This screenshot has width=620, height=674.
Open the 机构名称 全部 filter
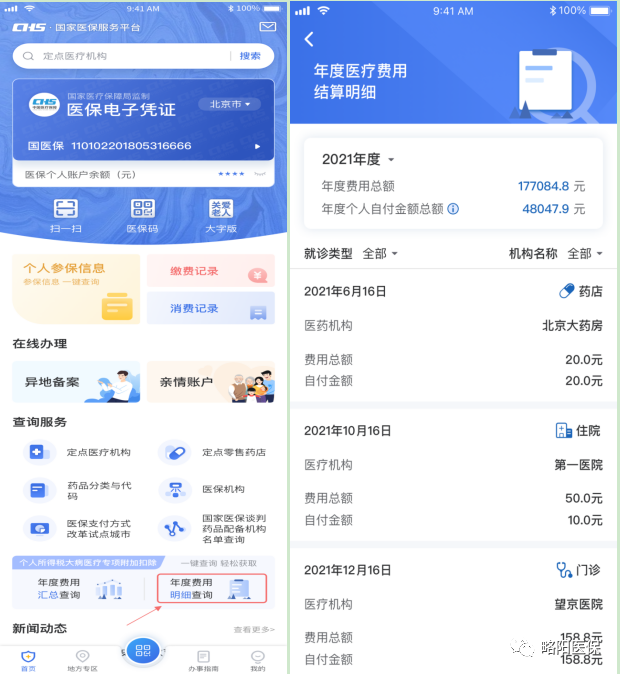(x=585, y=254)
